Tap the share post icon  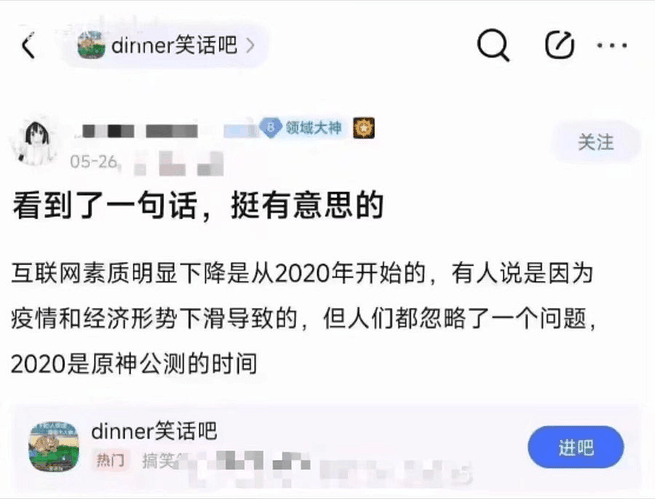(x=560, y=45)
